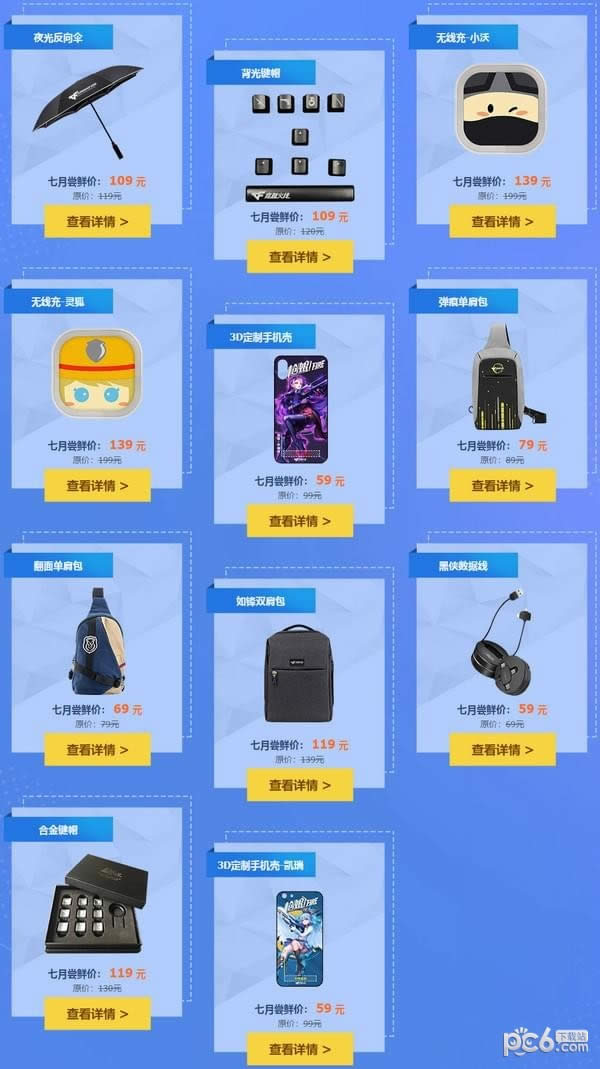View details for 夜光反向伞
The width and height of the screenshot is (600, 1069).
point(97,221)
